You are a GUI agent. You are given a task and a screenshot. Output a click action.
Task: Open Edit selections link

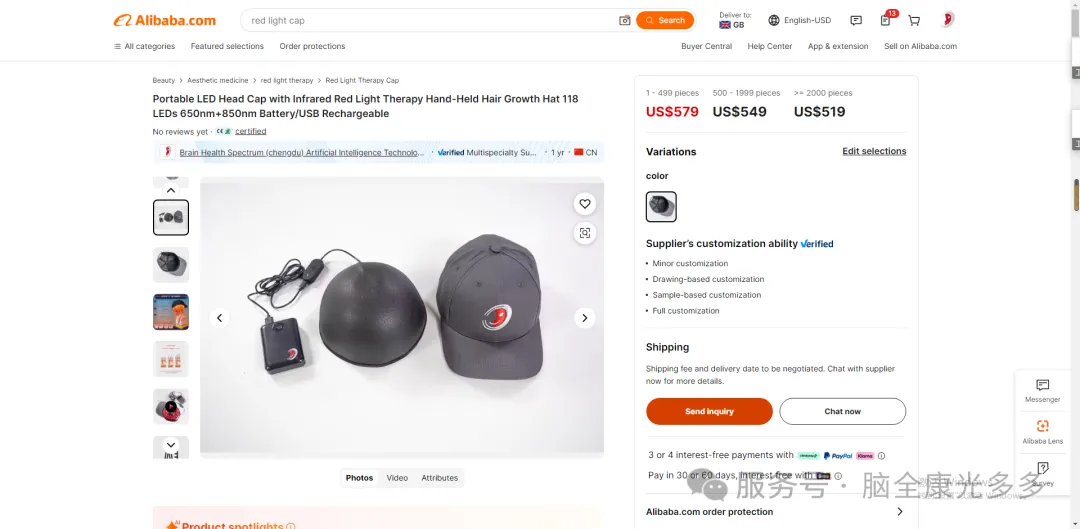pyautogui.click(x=874, y=151)
